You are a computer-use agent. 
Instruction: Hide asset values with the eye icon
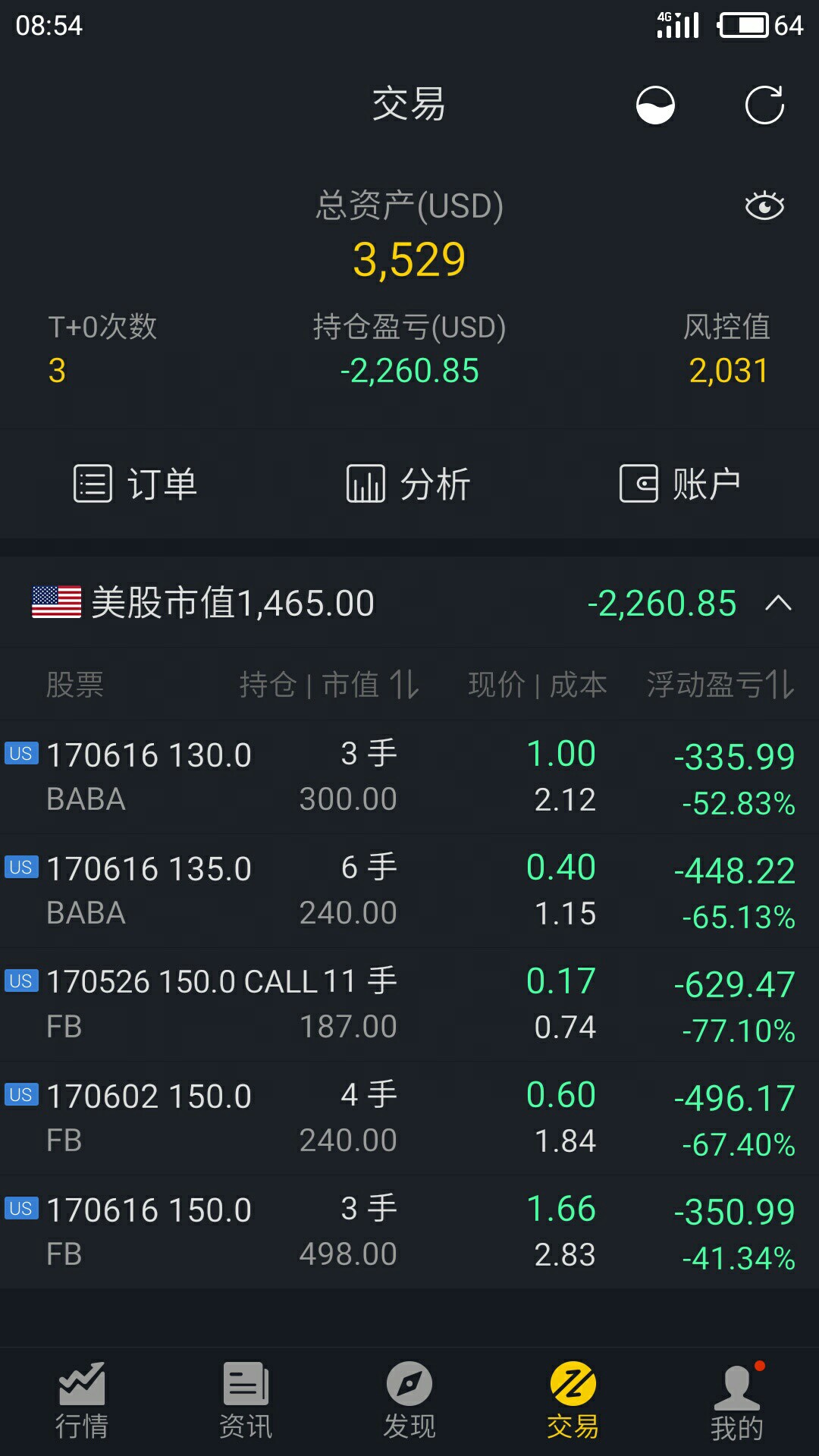(764, 206)
